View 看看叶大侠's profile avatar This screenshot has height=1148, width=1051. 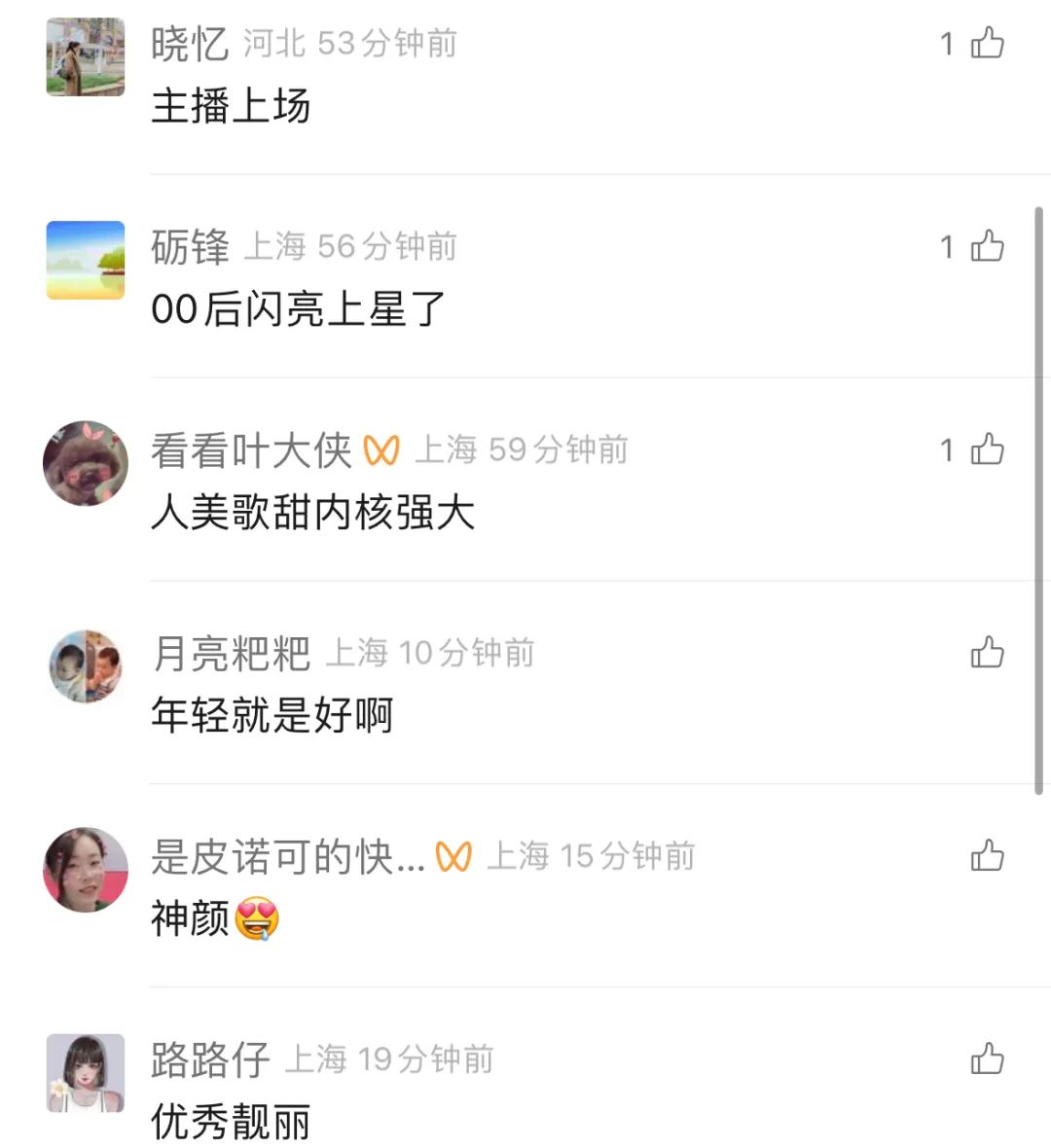[x=86, y=463]
